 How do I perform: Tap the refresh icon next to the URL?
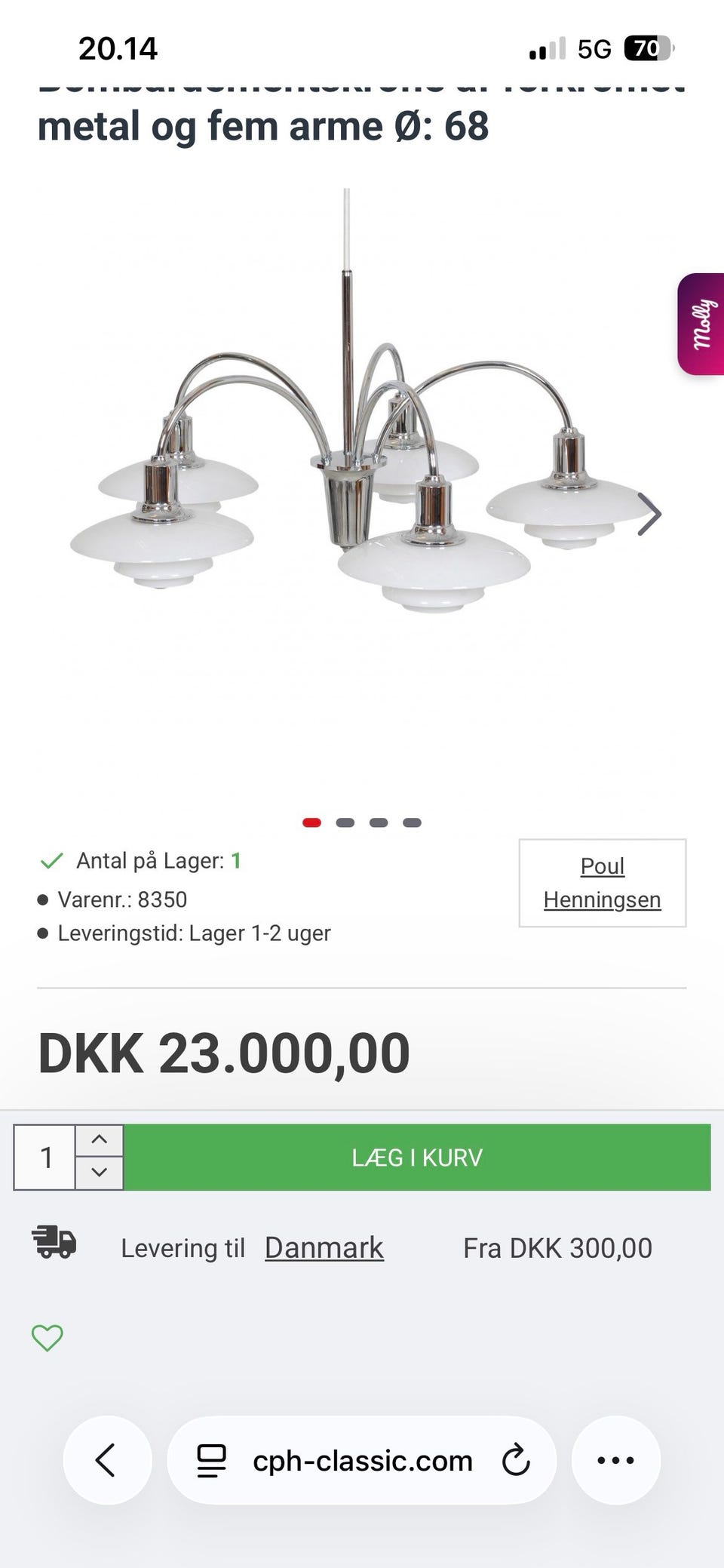coord(515,1460)
